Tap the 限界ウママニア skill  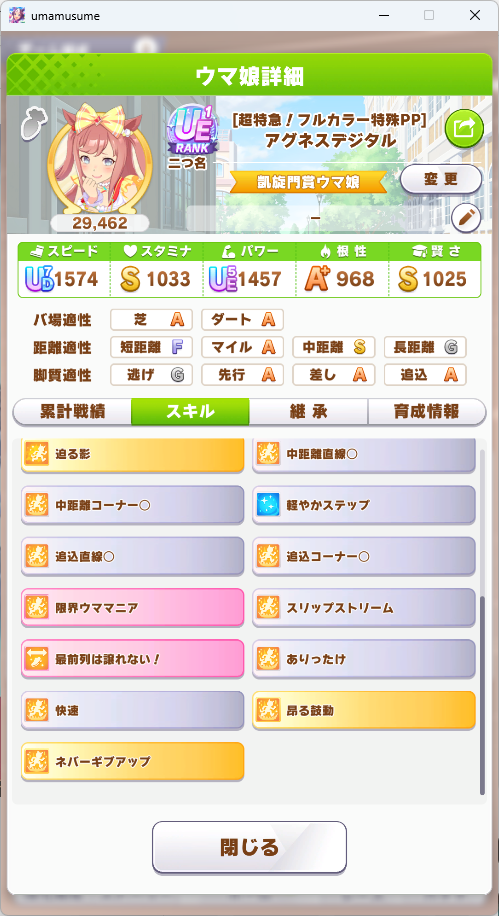133,608
